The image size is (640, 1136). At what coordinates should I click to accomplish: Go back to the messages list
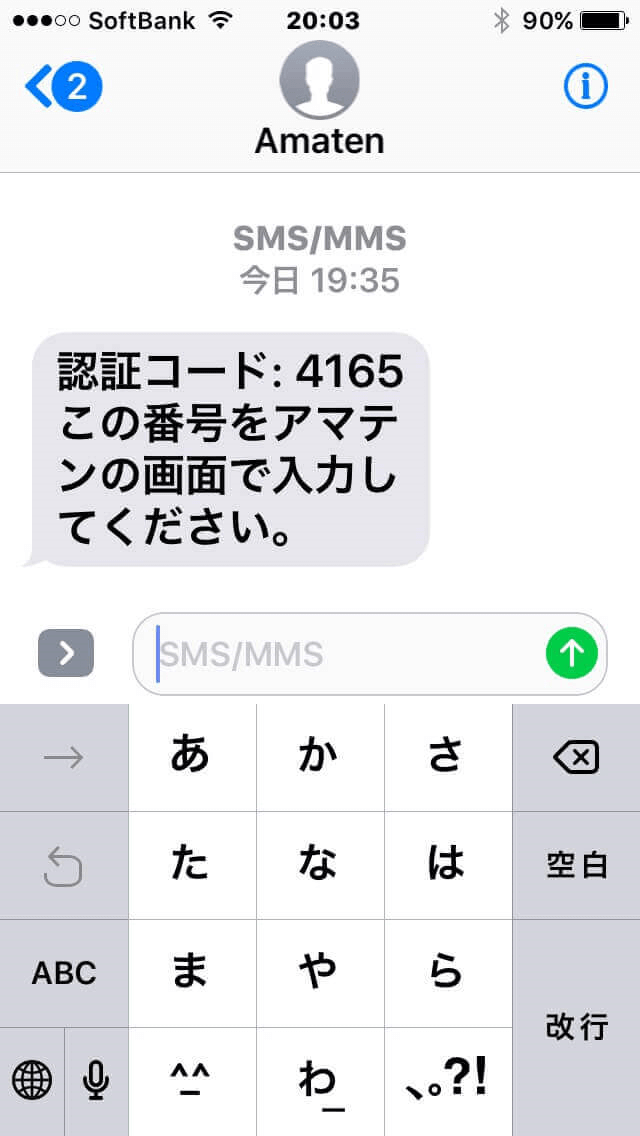(62, 88)
